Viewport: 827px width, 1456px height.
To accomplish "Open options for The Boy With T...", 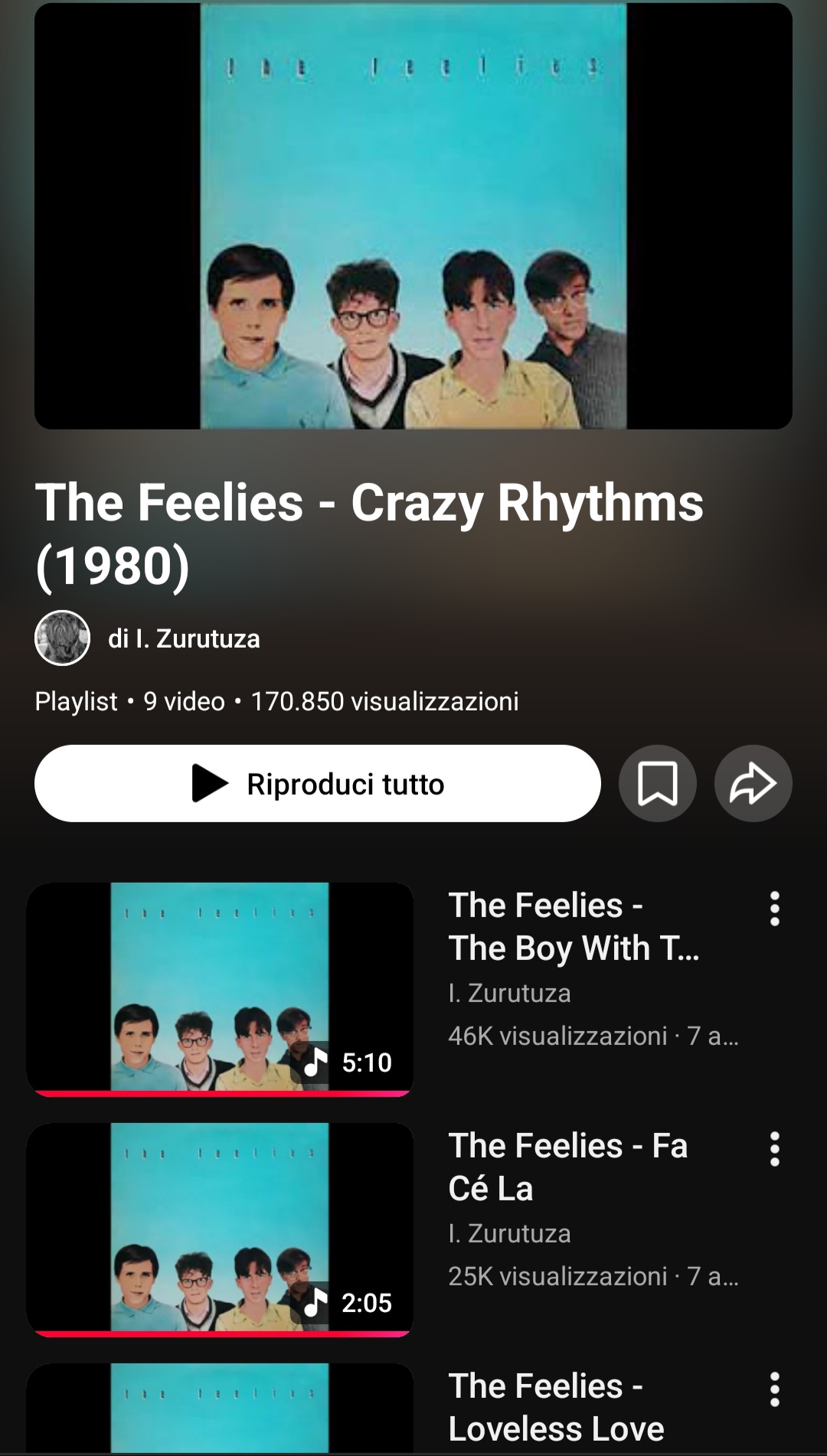I will [774, 909].
